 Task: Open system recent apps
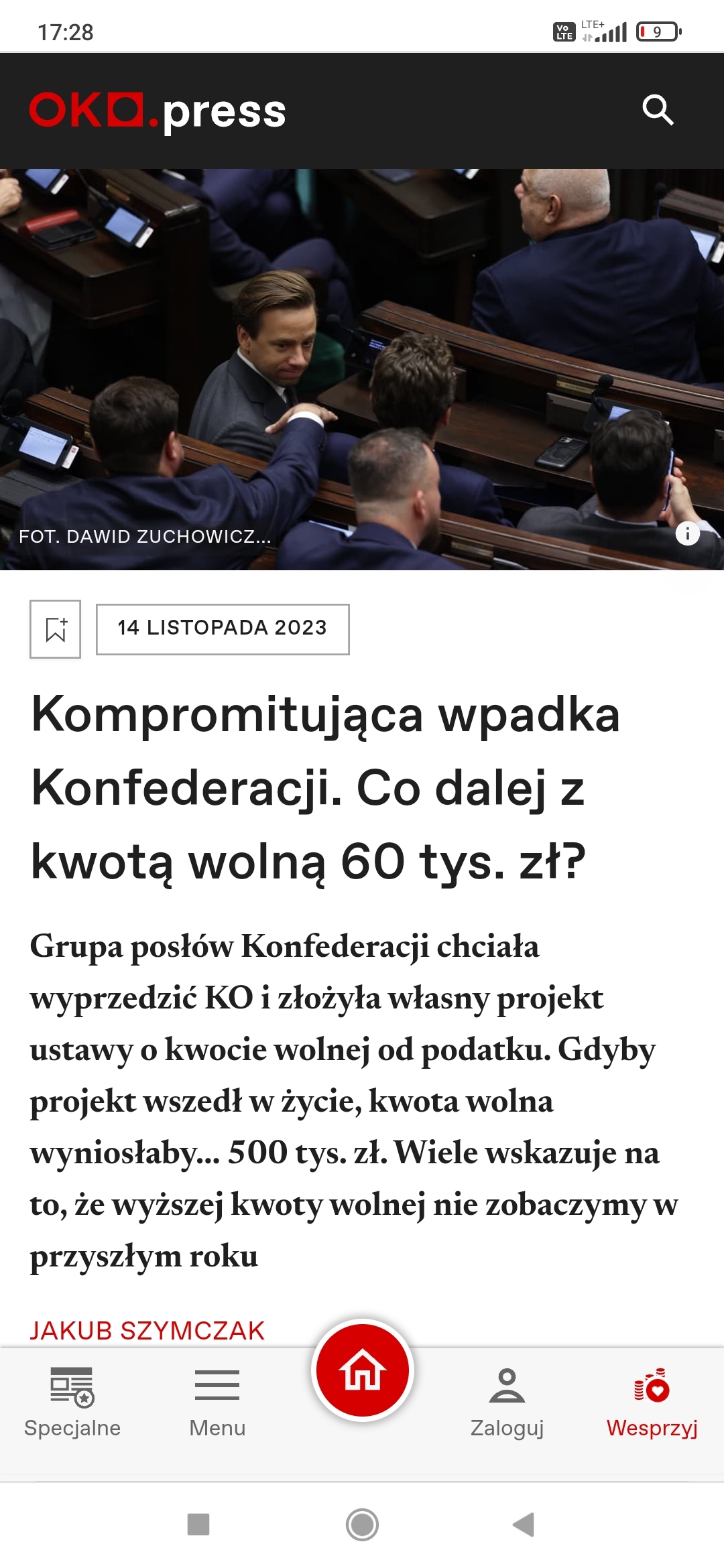198,1524
